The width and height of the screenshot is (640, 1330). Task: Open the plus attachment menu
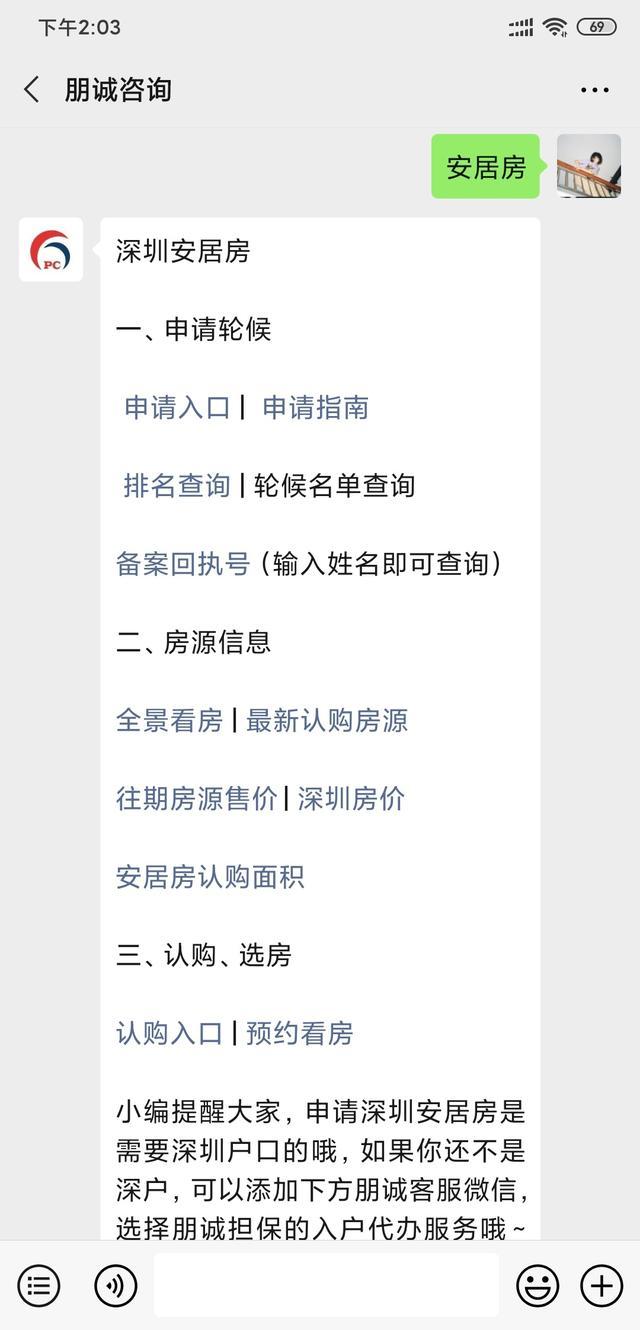pos(602,1285)
